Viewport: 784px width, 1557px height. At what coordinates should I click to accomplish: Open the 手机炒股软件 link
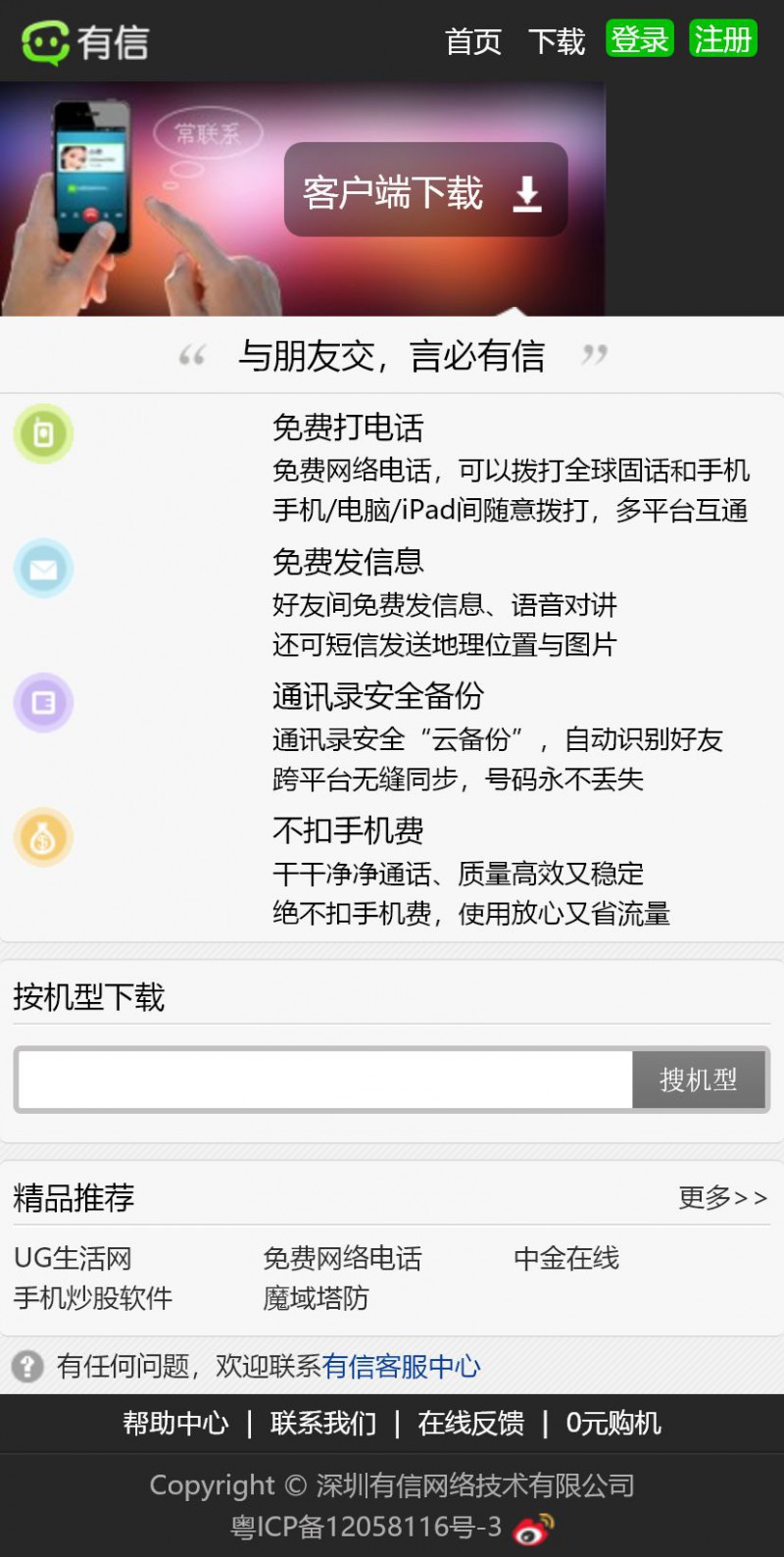pos(93,1298)
